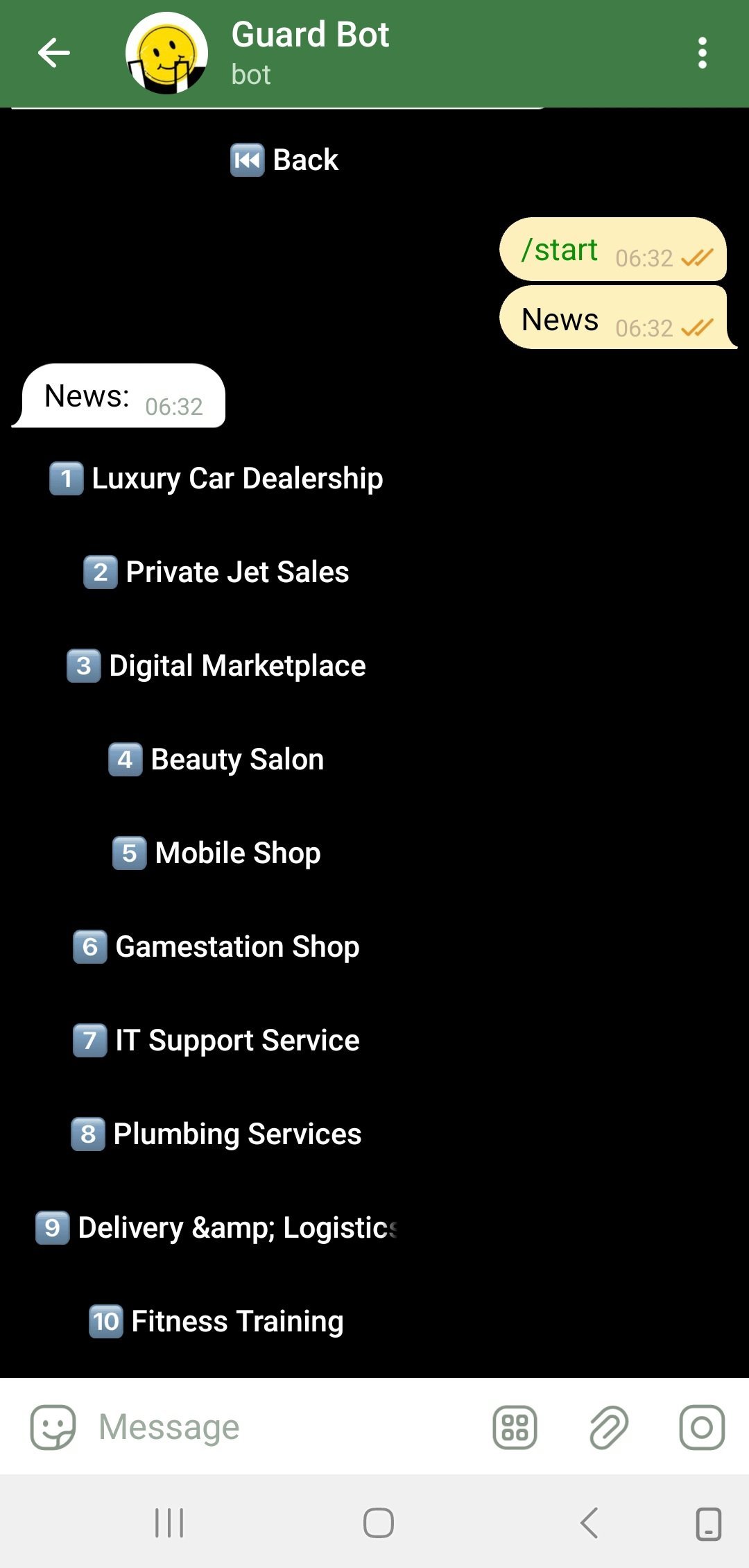Select Luxury Car Dealership

coord(216,479)
